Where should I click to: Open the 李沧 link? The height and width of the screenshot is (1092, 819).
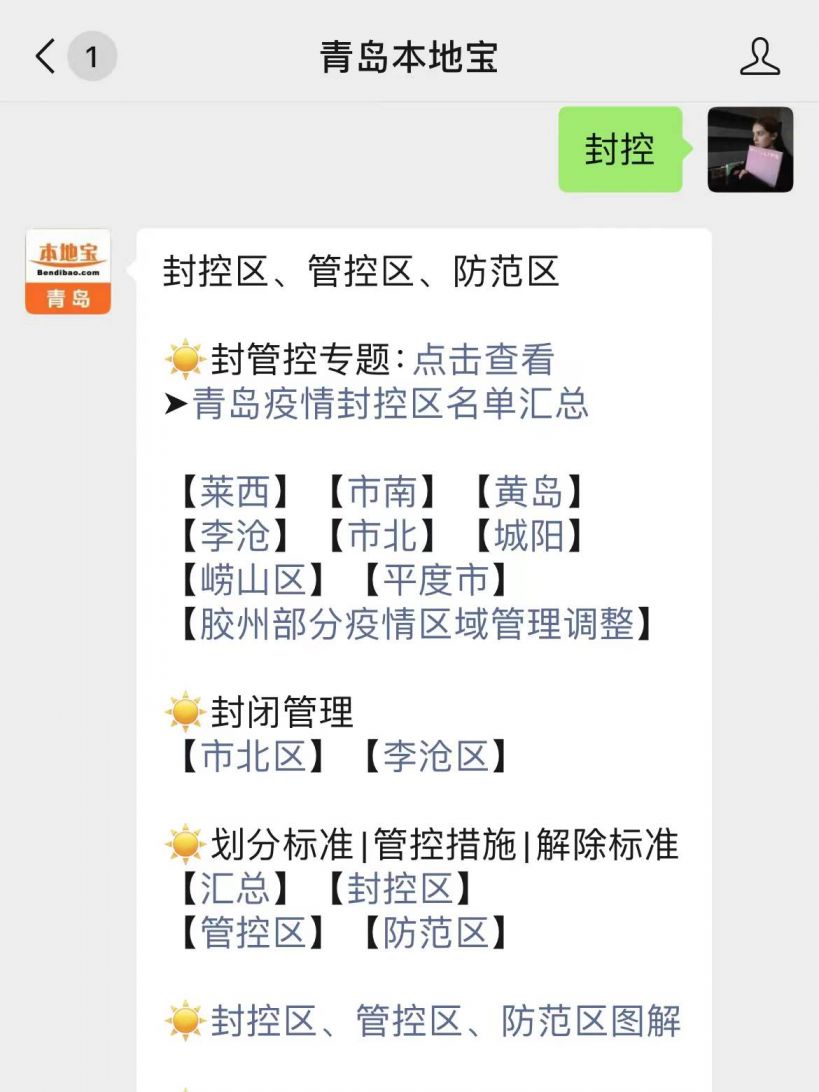click(x=235, y=537)
